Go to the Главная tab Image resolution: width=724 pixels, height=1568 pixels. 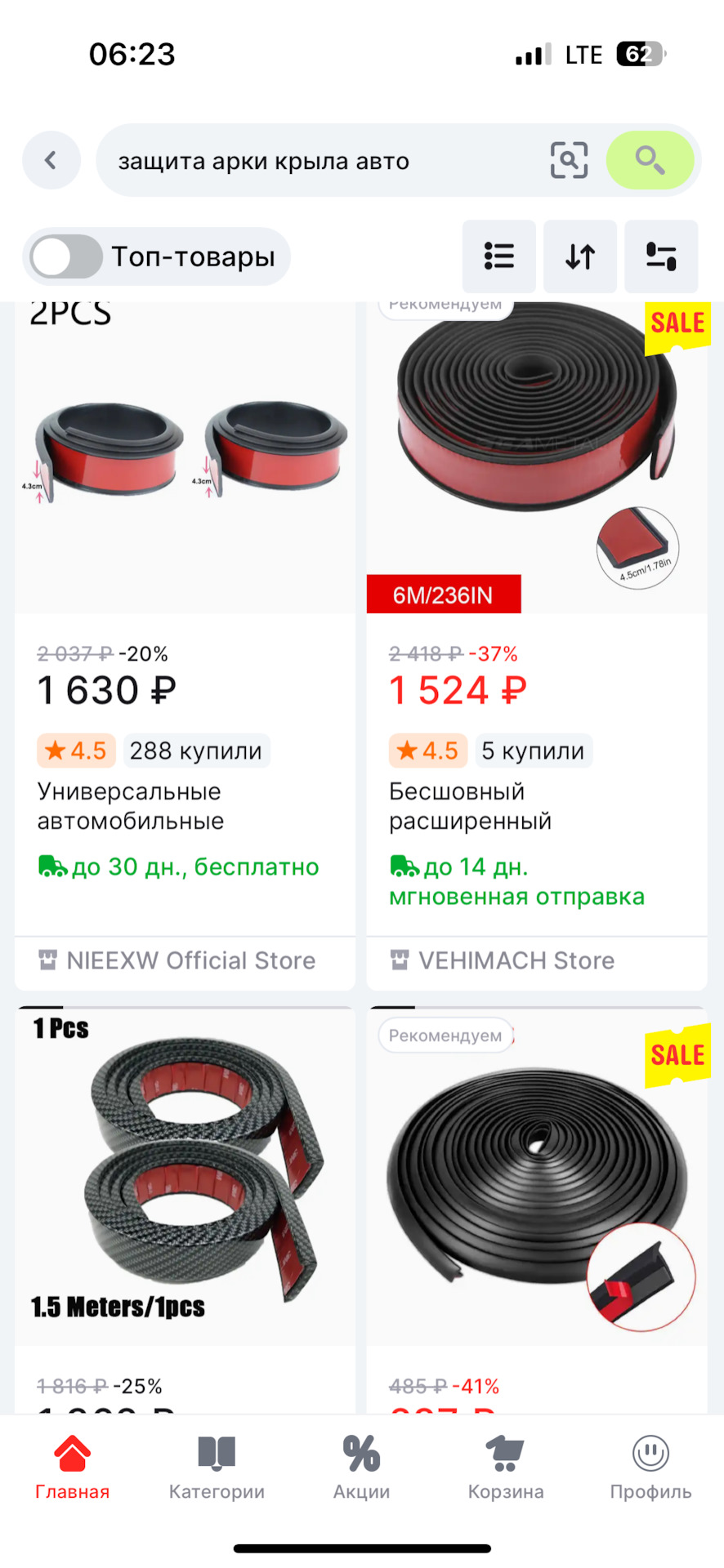[72, 1468]
